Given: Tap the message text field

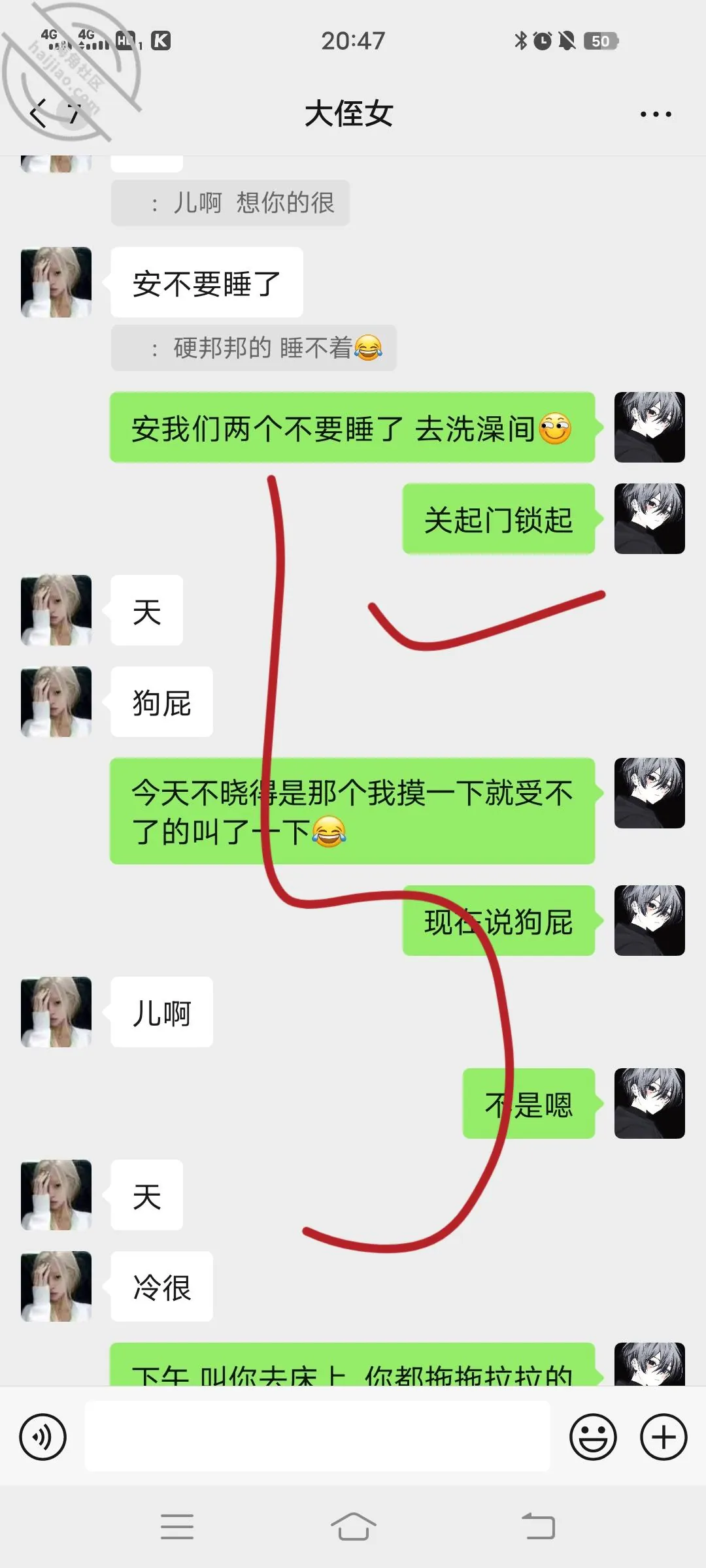Looking at the screenshot, I should point(318,1436).
